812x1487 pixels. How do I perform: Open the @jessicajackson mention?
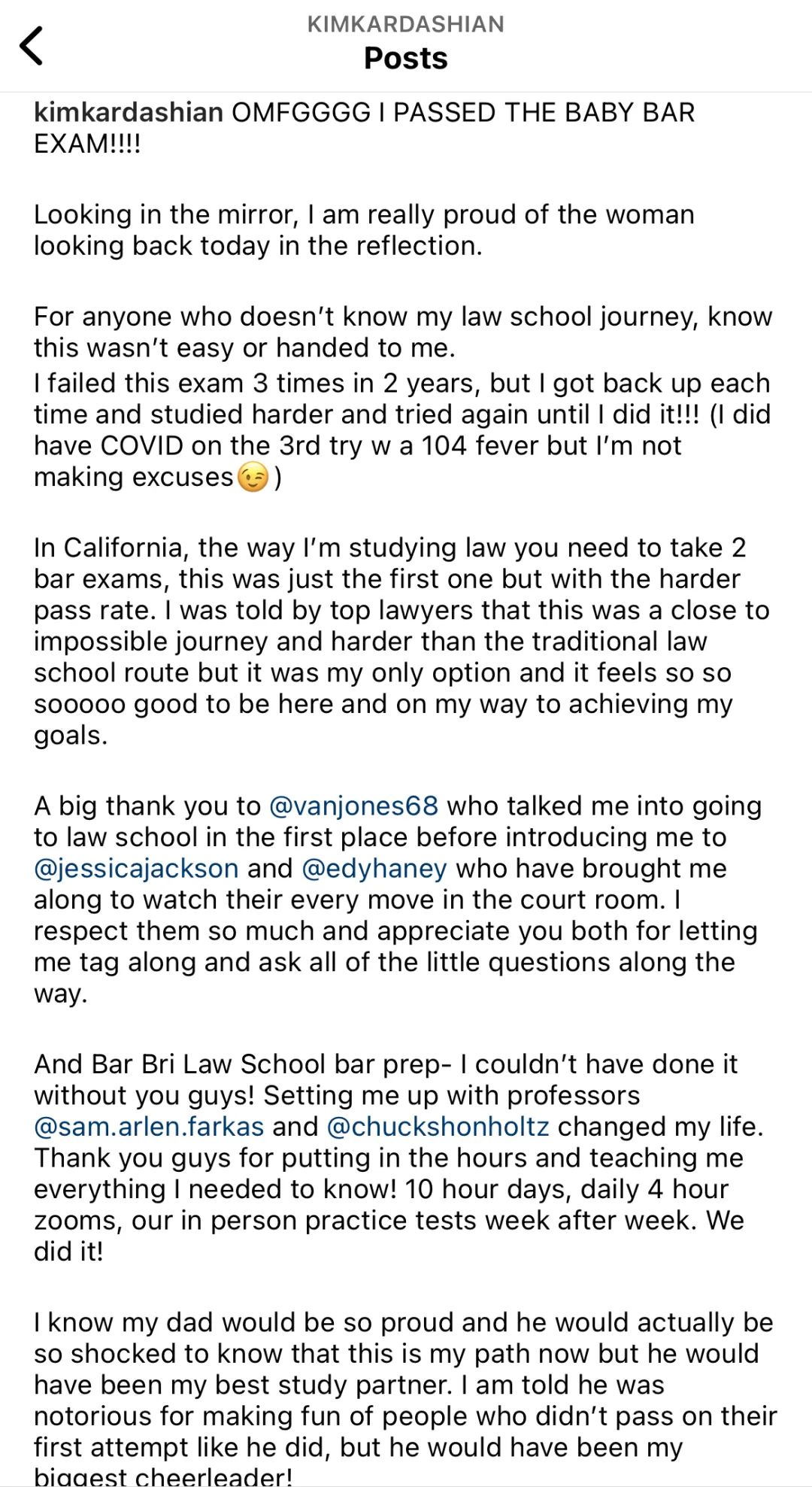point(136,869)
